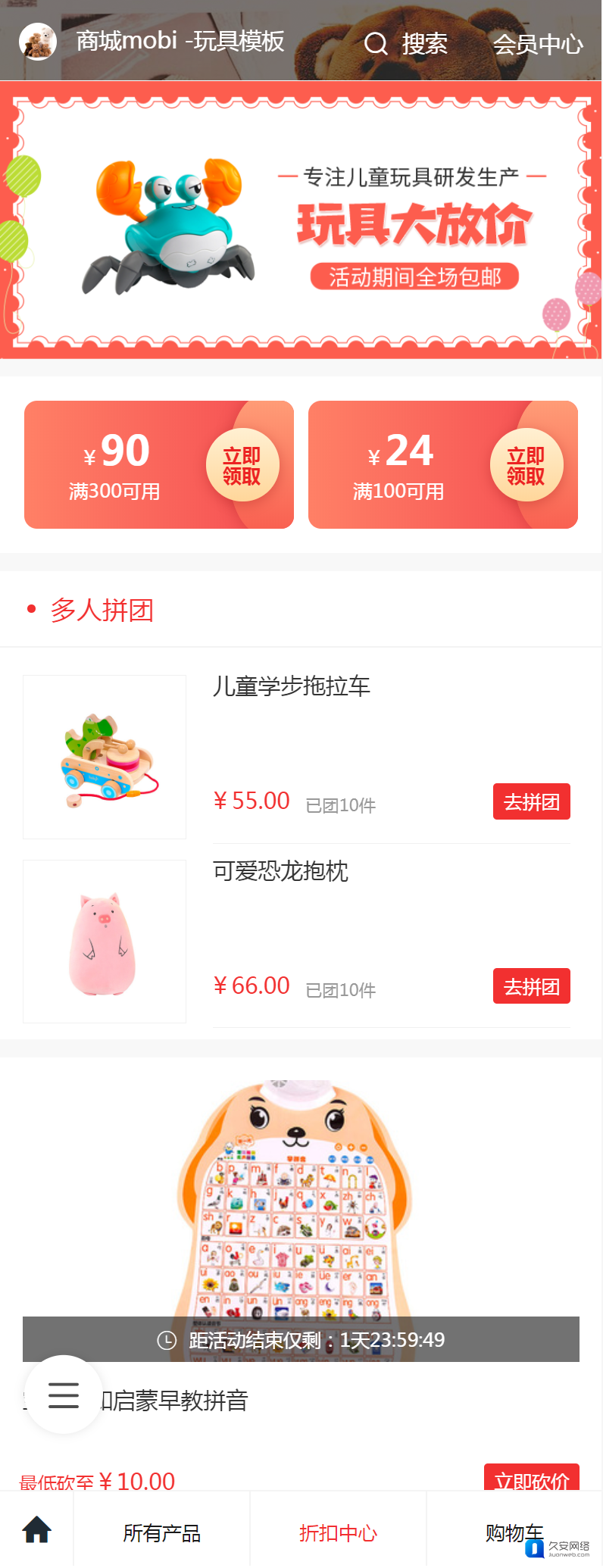Open the 可爱恐龙抱枕 product image
This screenshot has height=1568, width=603.
[x=105, y=942]
